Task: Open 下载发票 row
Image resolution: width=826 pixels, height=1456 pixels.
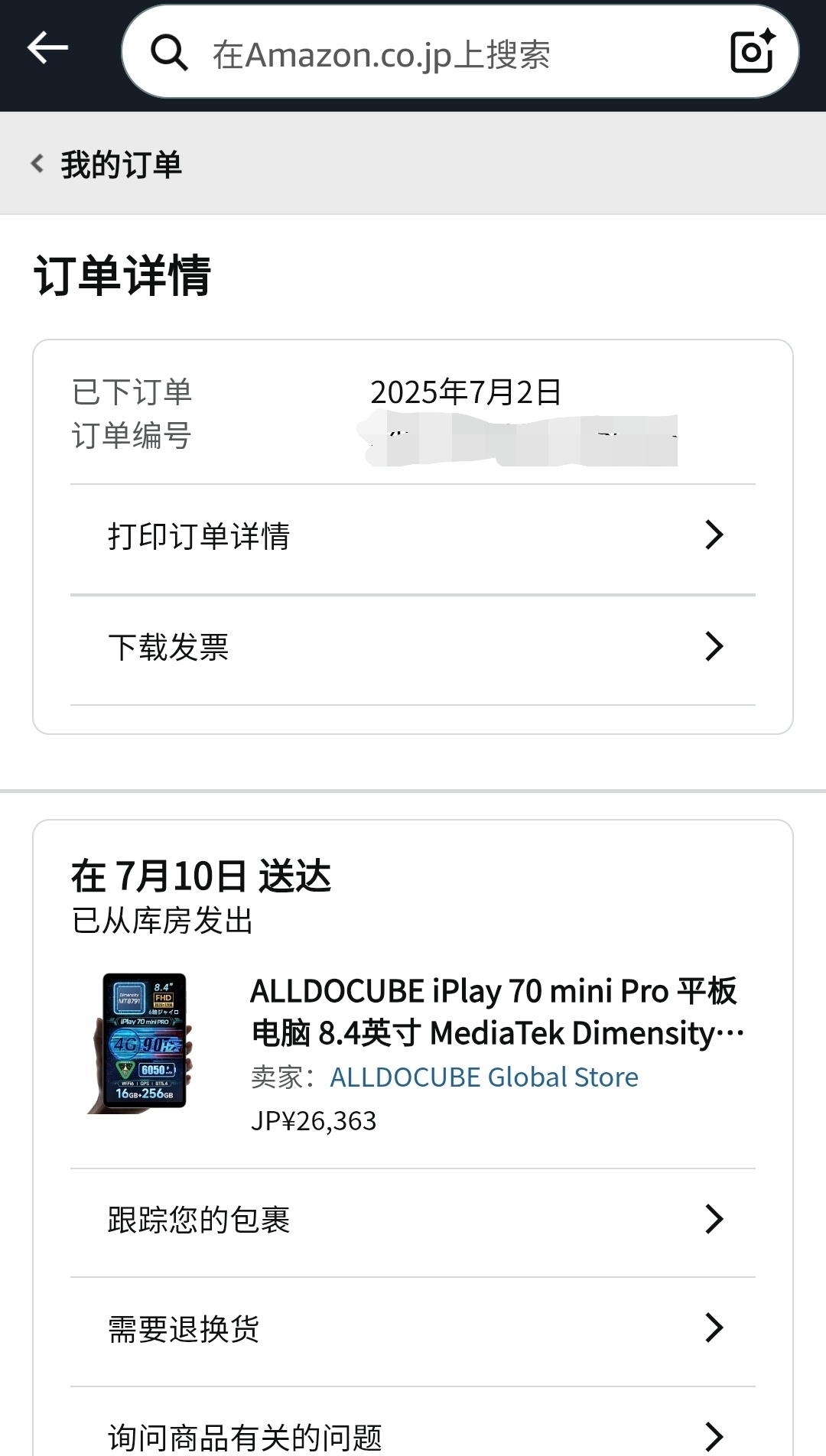Action: coord(413,648)
